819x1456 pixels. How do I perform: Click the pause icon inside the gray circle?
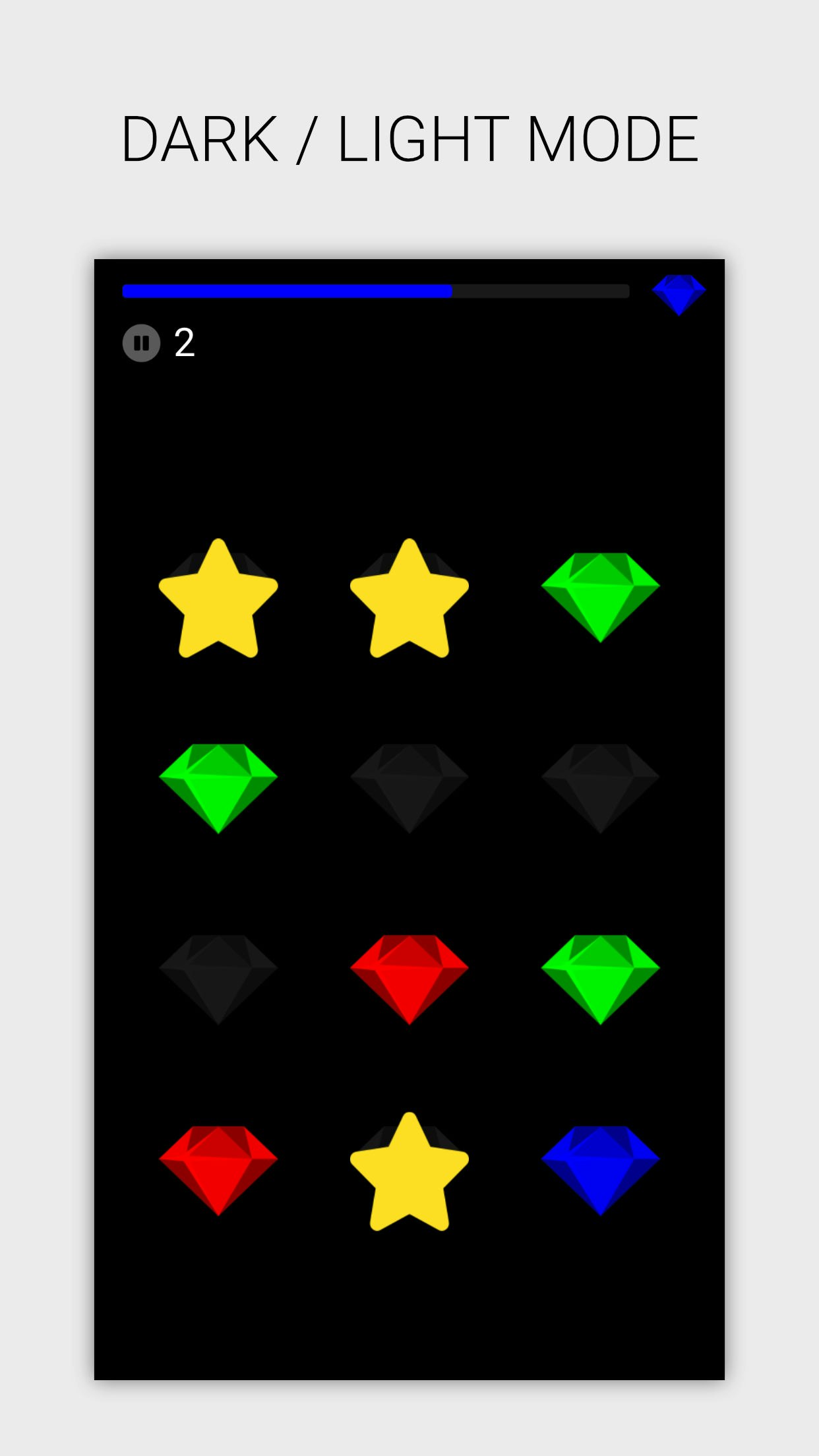tap(142, 342)
